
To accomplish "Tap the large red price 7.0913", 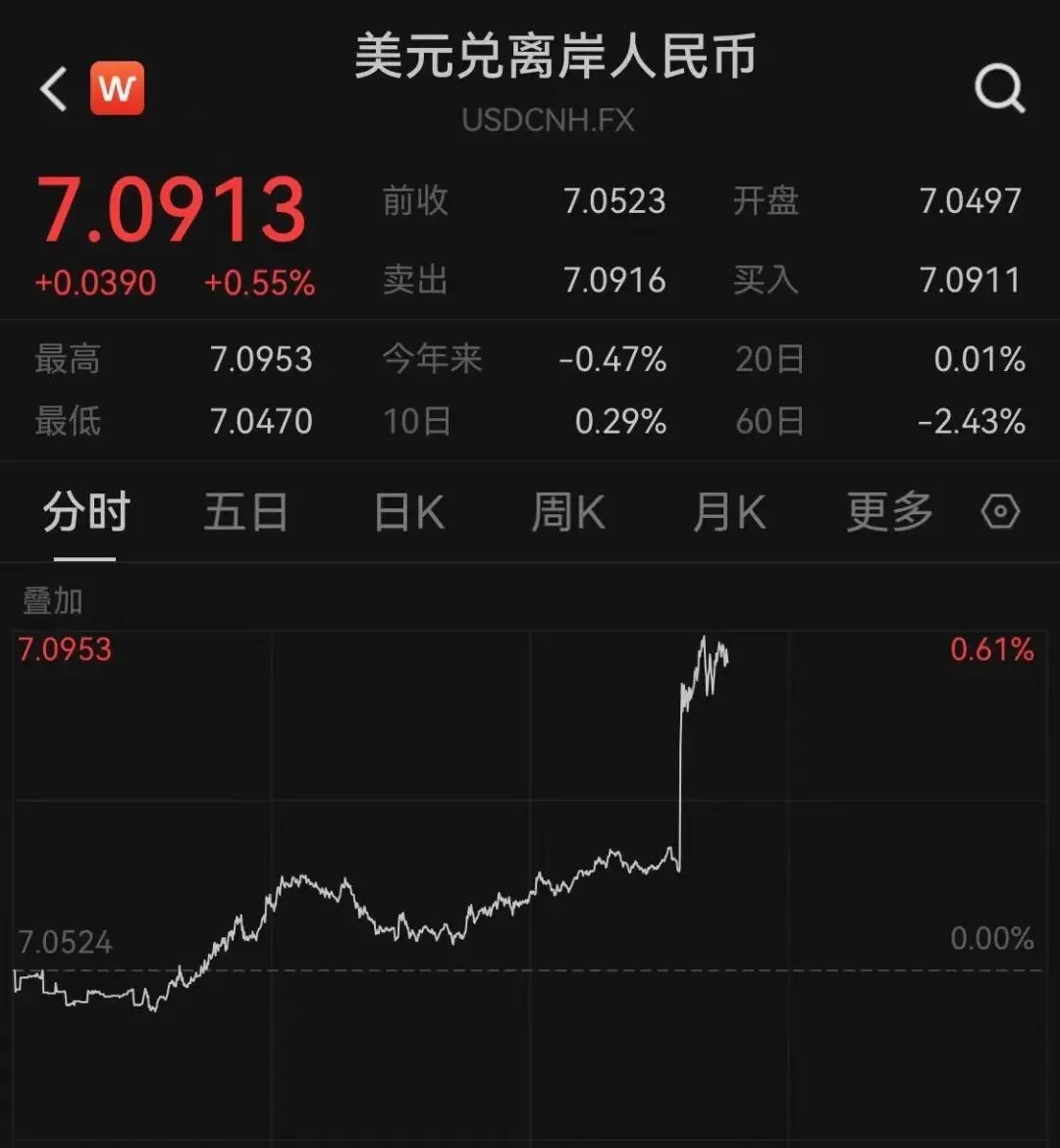I will (x=172, y=206).
